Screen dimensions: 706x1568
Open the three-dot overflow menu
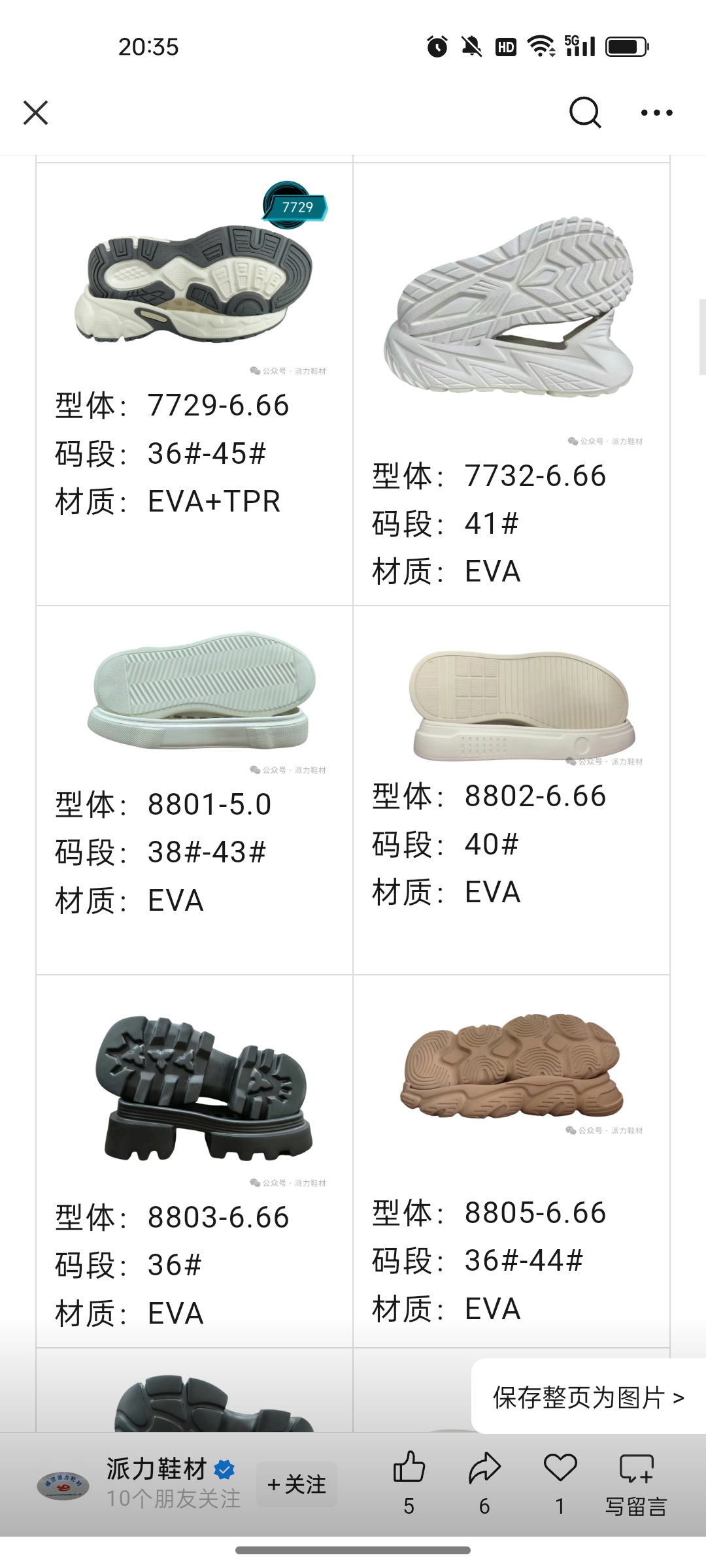click(656, 112)
